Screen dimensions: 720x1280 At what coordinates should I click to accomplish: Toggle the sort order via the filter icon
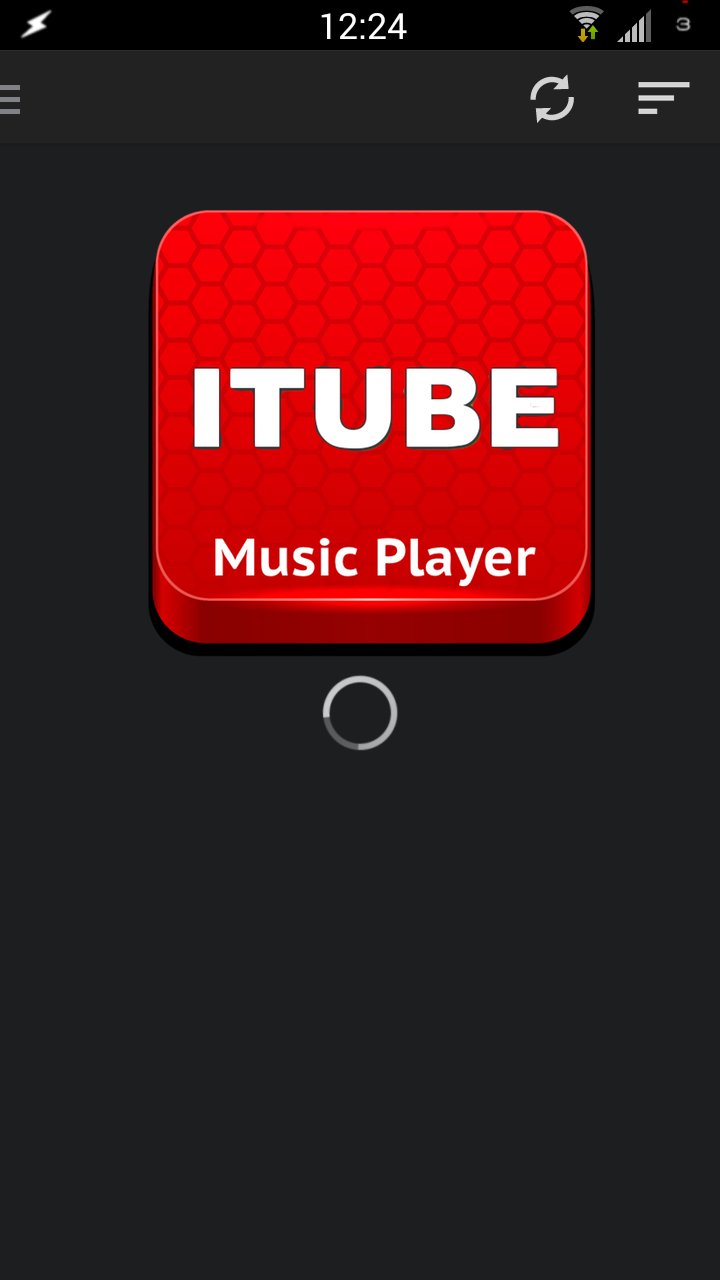(x=663, y=98)
